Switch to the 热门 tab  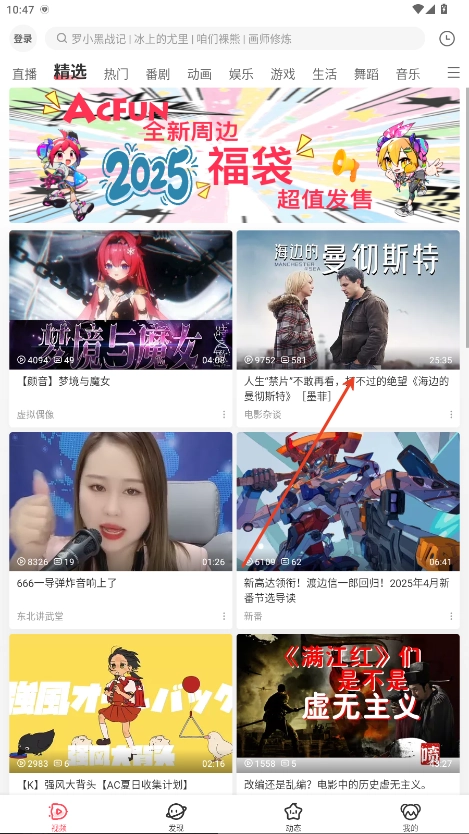[116, 73]
